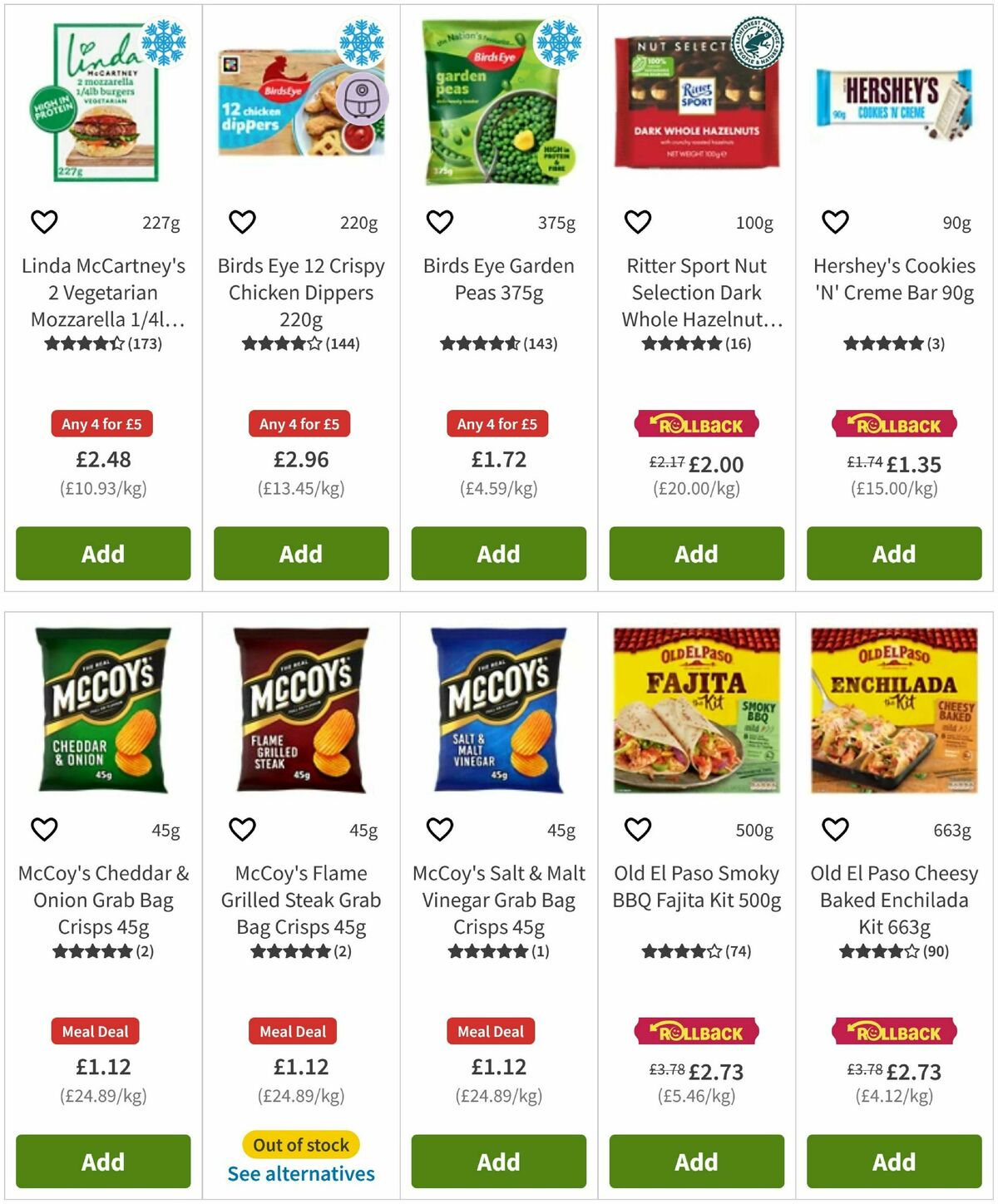This screenshot has height=1204, width=998.
Task: Add Birds Eye Garden Peas to trolley
Action: (x=497, y=554)
